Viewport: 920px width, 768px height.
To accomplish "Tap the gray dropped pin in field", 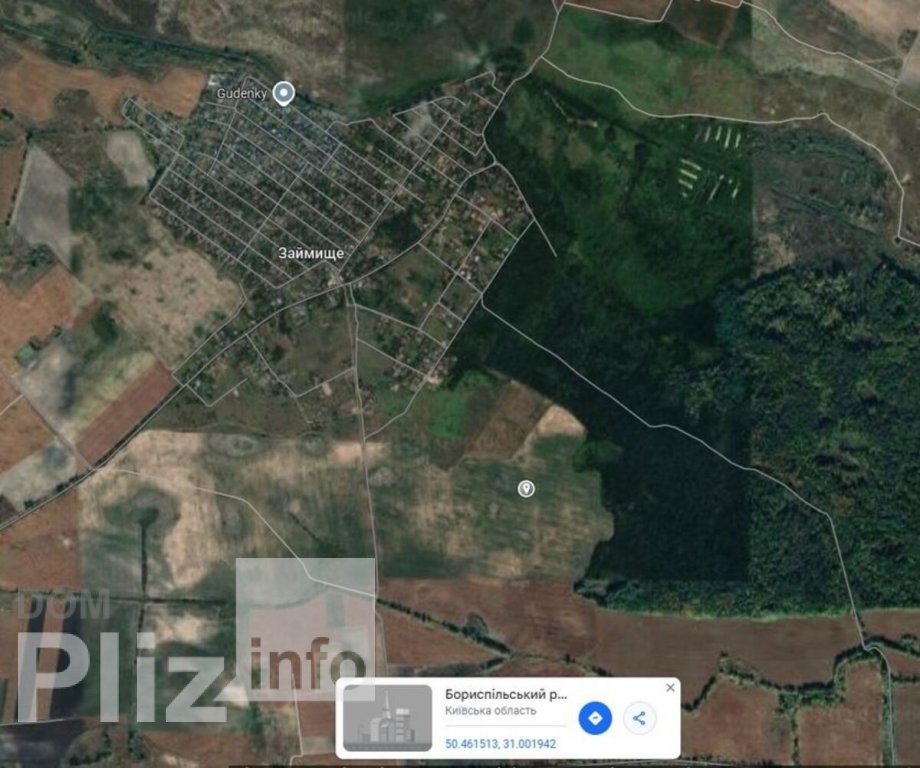I will [x=526, y=488].
